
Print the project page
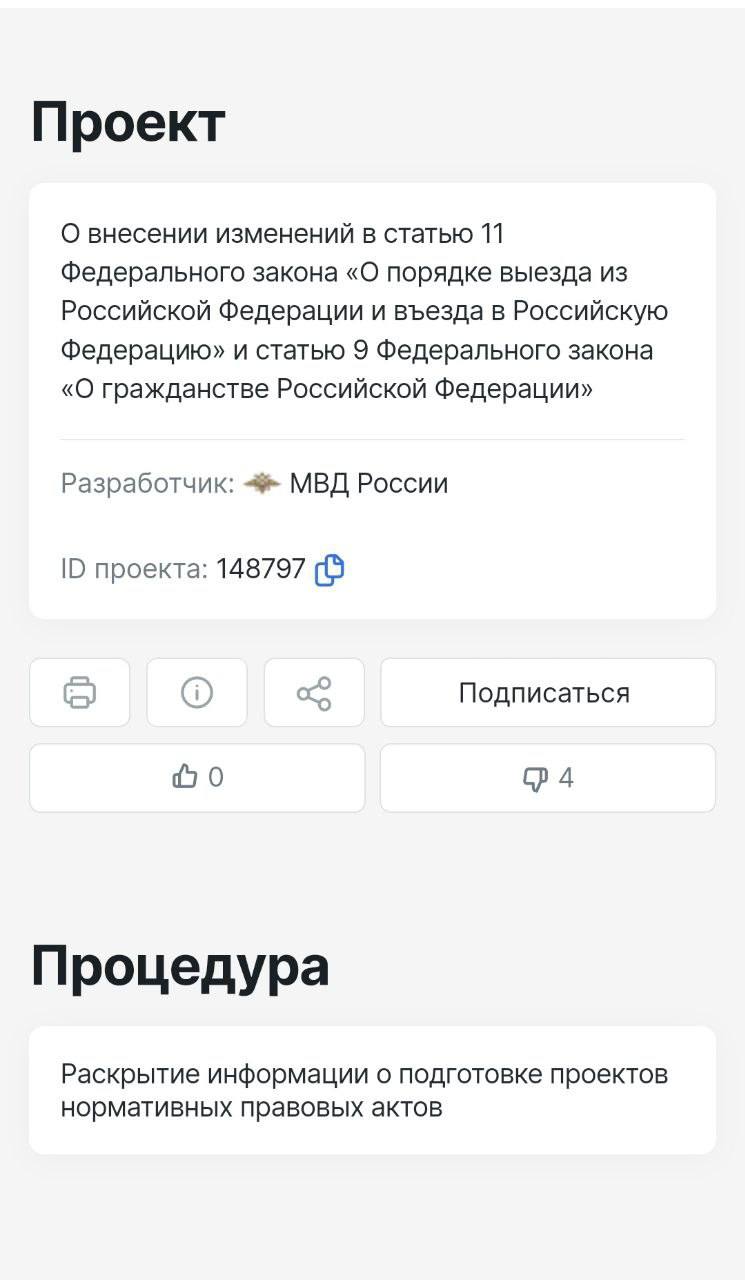[x=80, y=692]
